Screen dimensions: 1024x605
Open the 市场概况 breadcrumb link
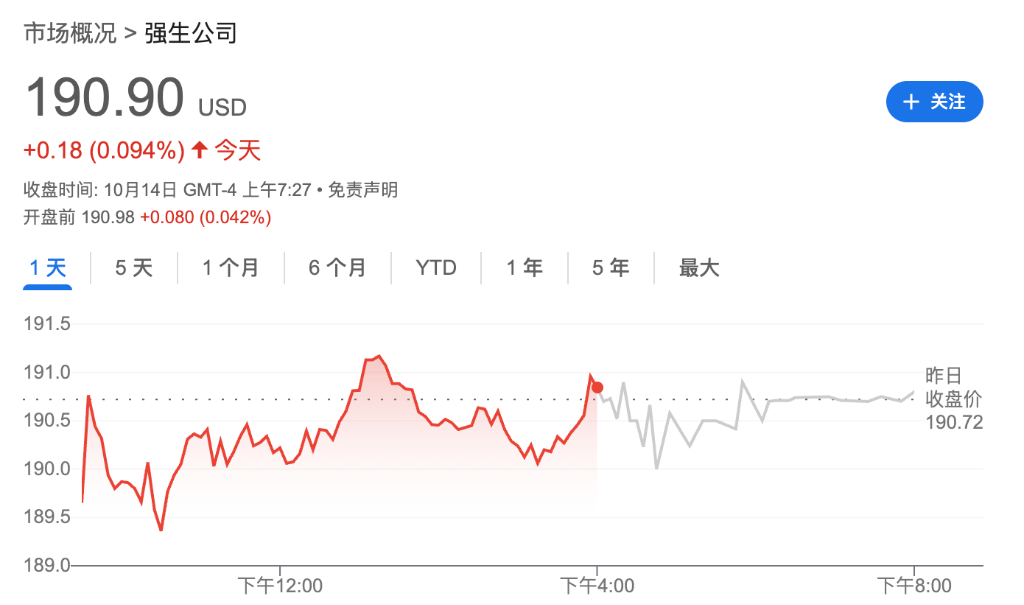point(69,33)
